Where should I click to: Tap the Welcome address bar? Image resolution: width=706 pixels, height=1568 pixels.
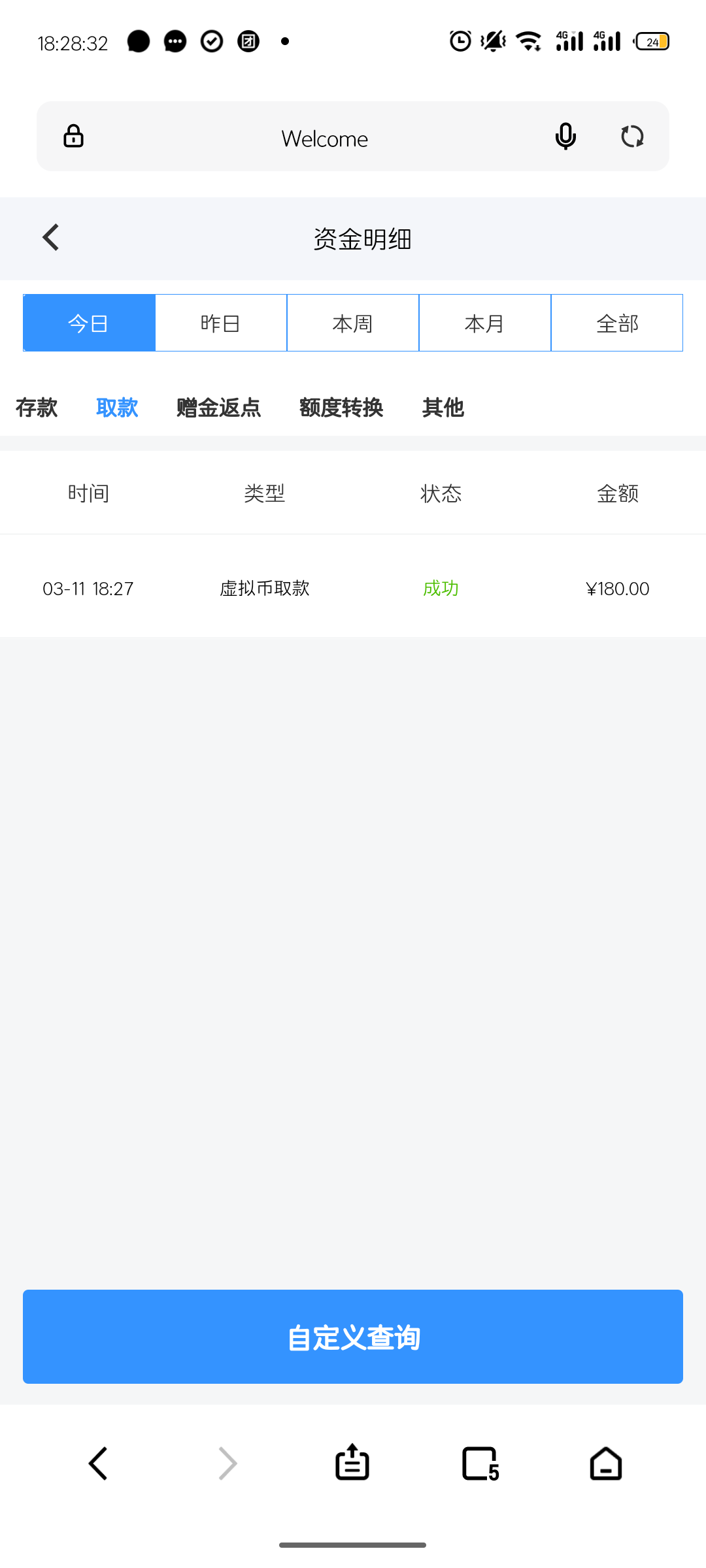pyautogui.click(x=324, y=137)
